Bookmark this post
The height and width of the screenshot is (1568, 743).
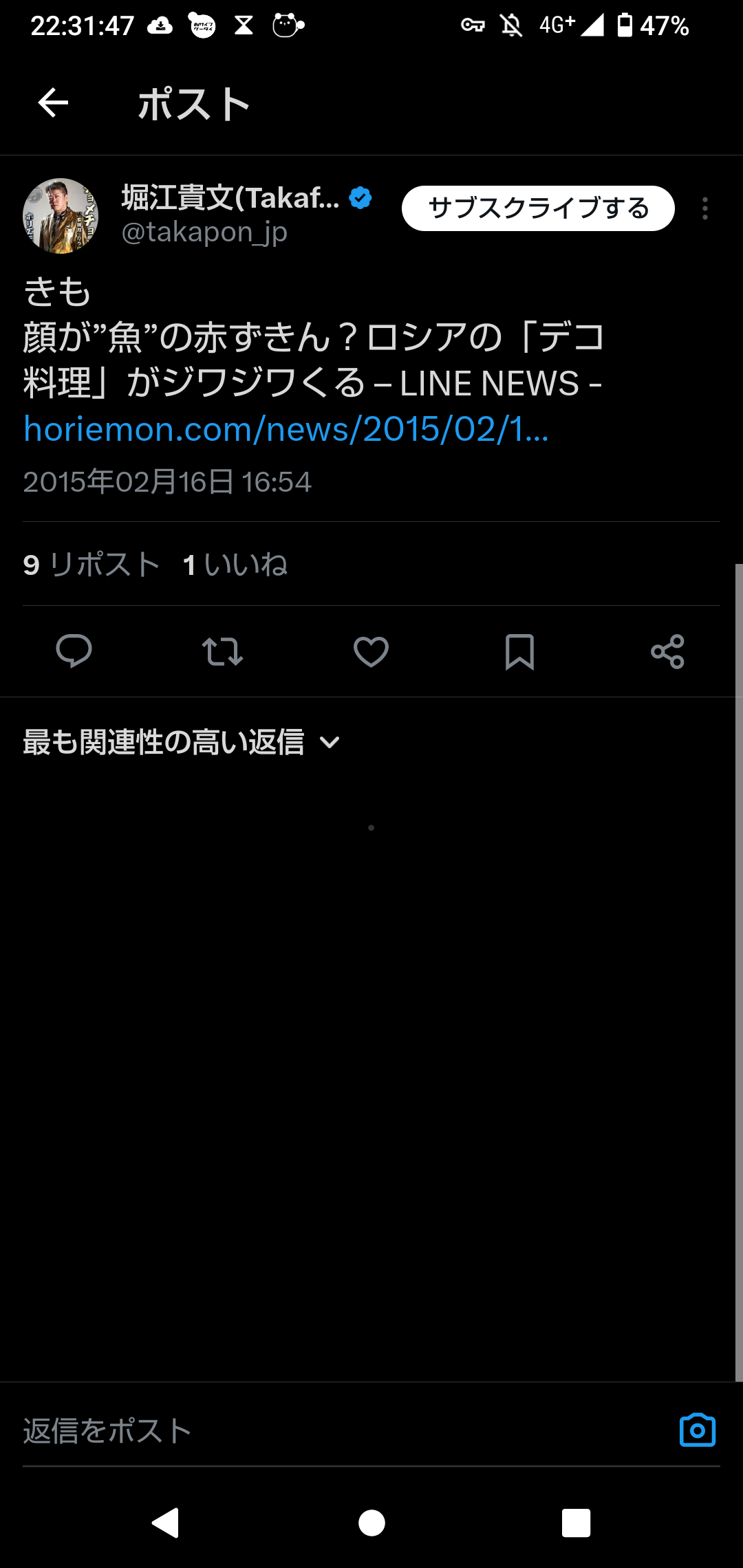pos(519,651)
